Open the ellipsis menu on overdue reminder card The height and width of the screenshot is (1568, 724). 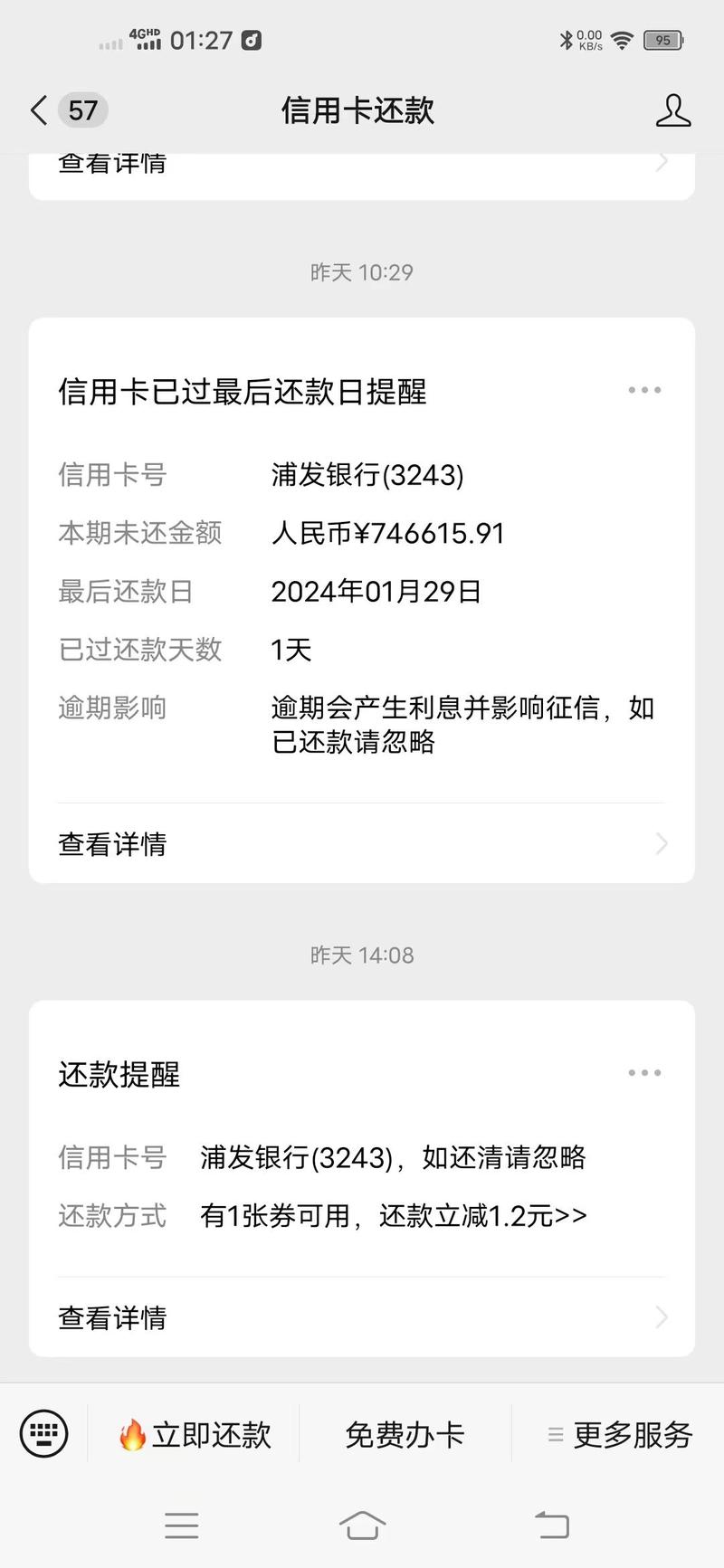[x=643, y=389]
